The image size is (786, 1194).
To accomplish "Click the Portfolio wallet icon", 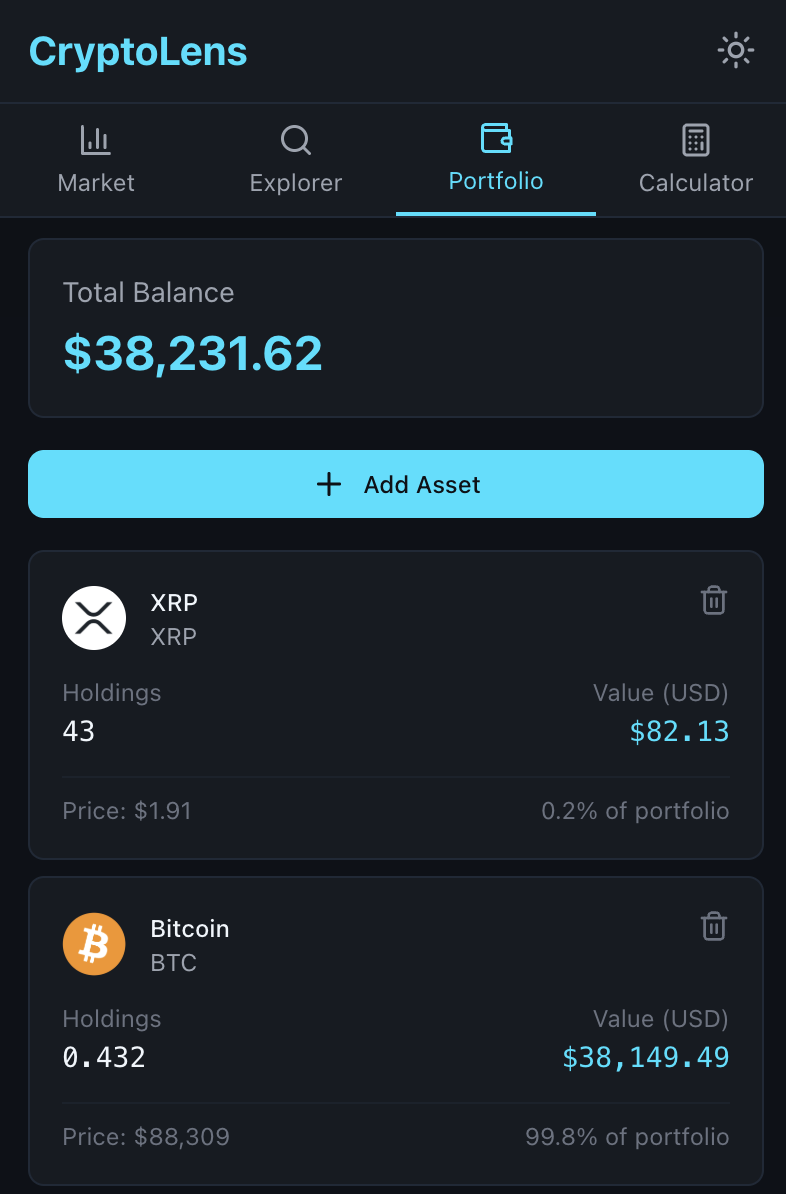I will (x=495, y=140).
